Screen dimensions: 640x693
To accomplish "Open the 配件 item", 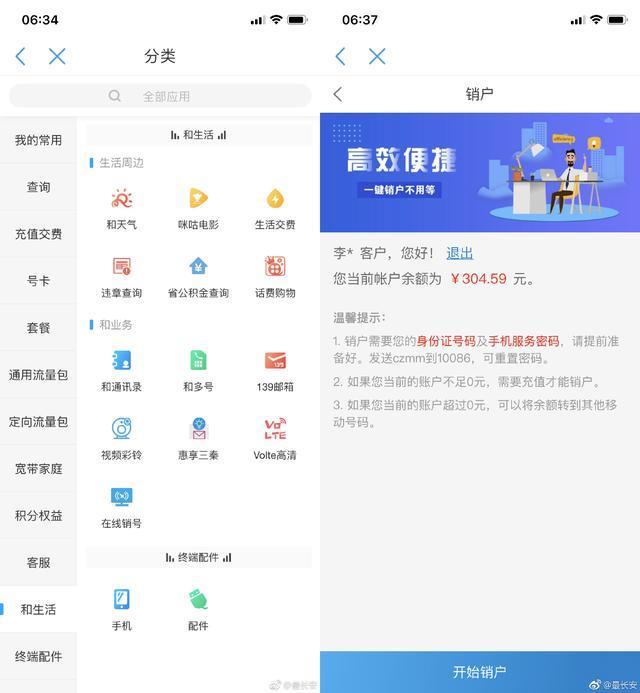I will tap(198, 608).
